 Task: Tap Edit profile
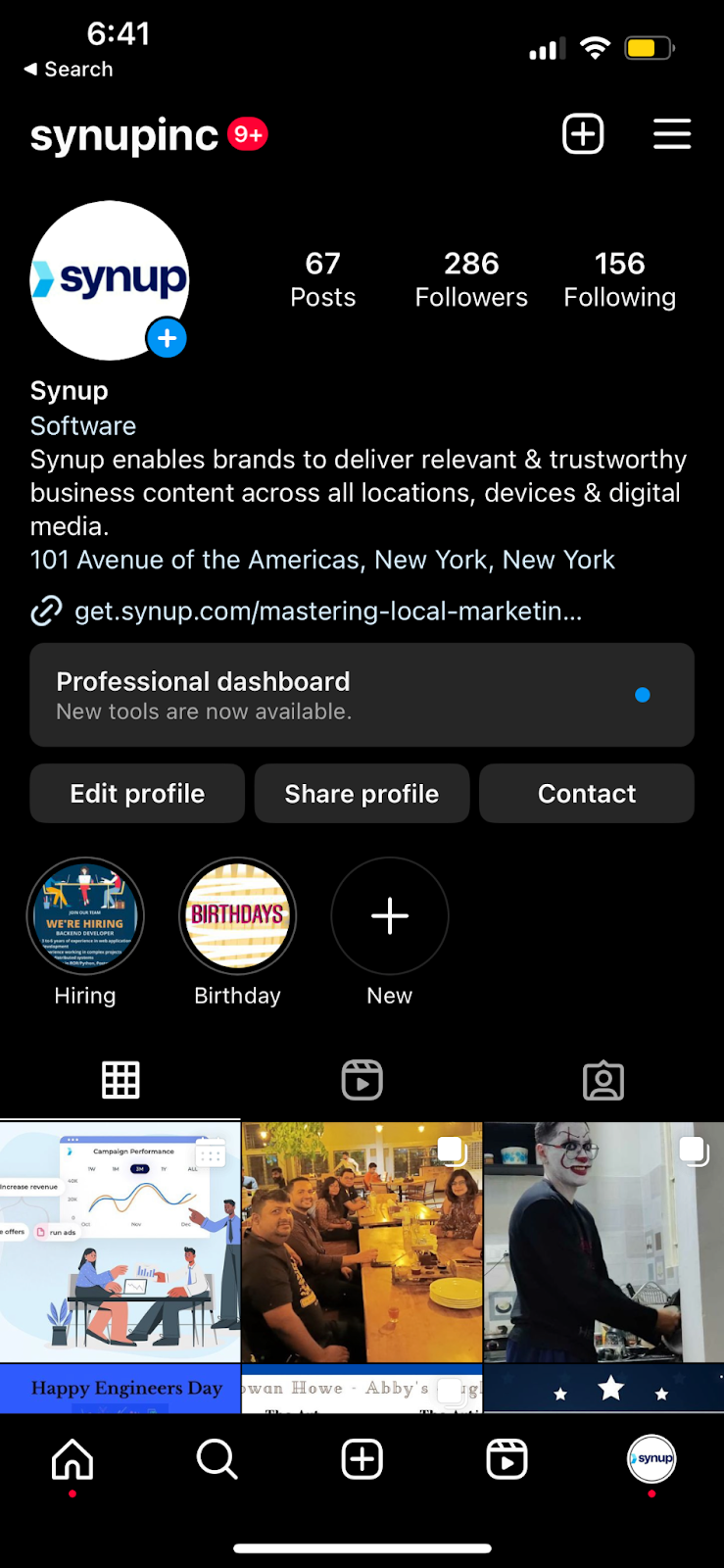[x=137, y=794]
